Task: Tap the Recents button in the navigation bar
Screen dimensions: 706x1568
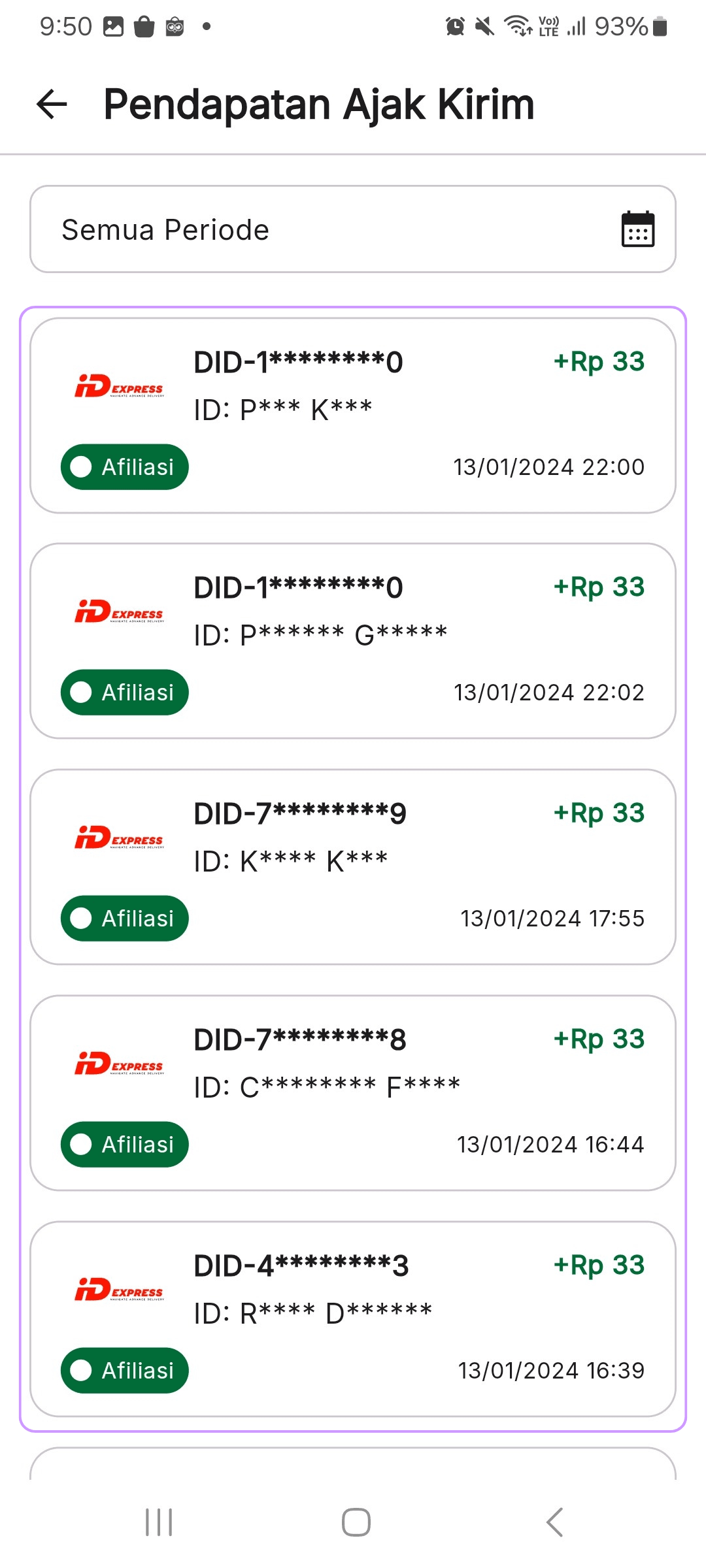Action: [x=157, y=1520]
